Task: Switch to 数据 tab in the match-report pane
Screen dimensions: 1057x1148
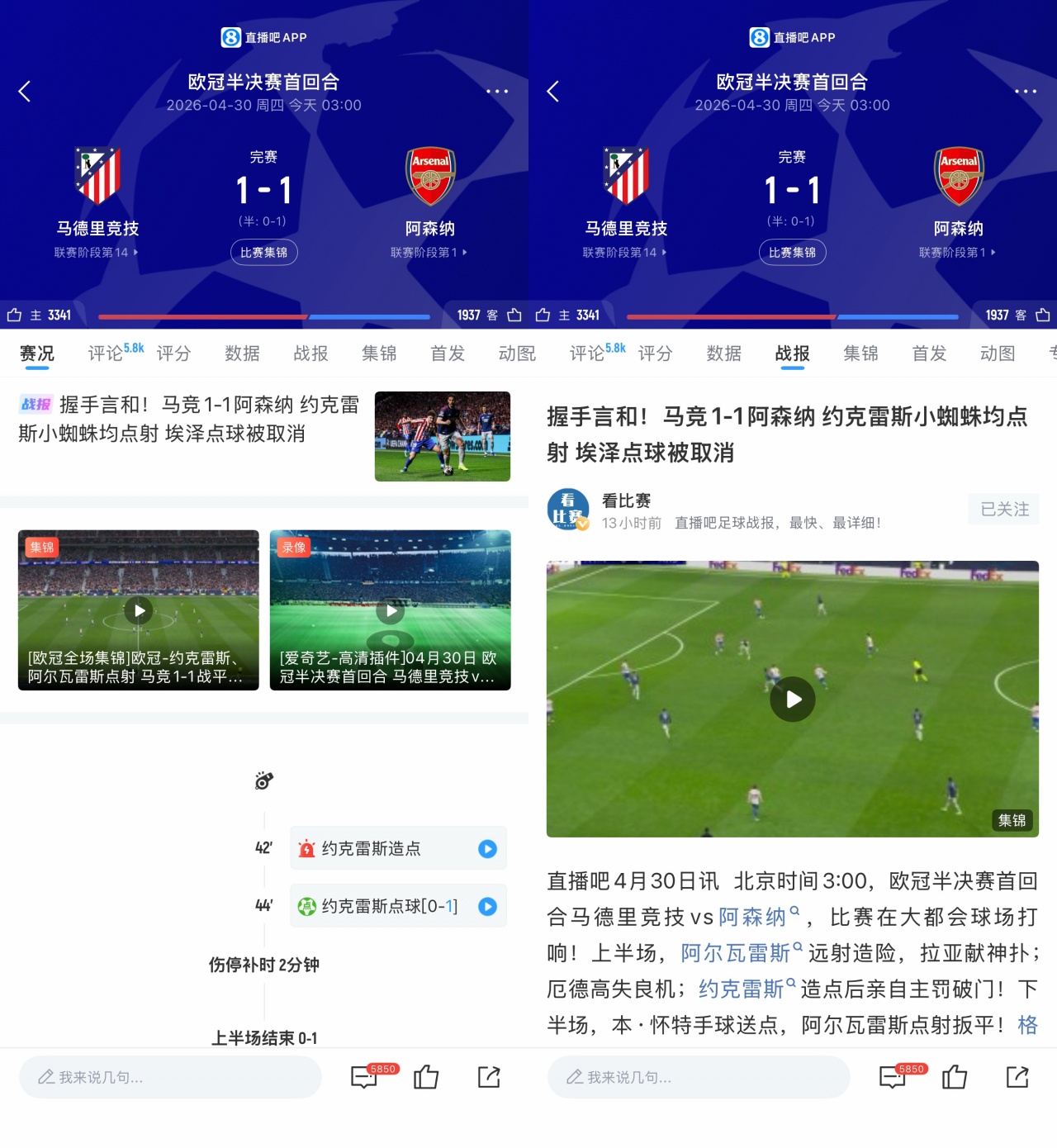Action: 723,353
